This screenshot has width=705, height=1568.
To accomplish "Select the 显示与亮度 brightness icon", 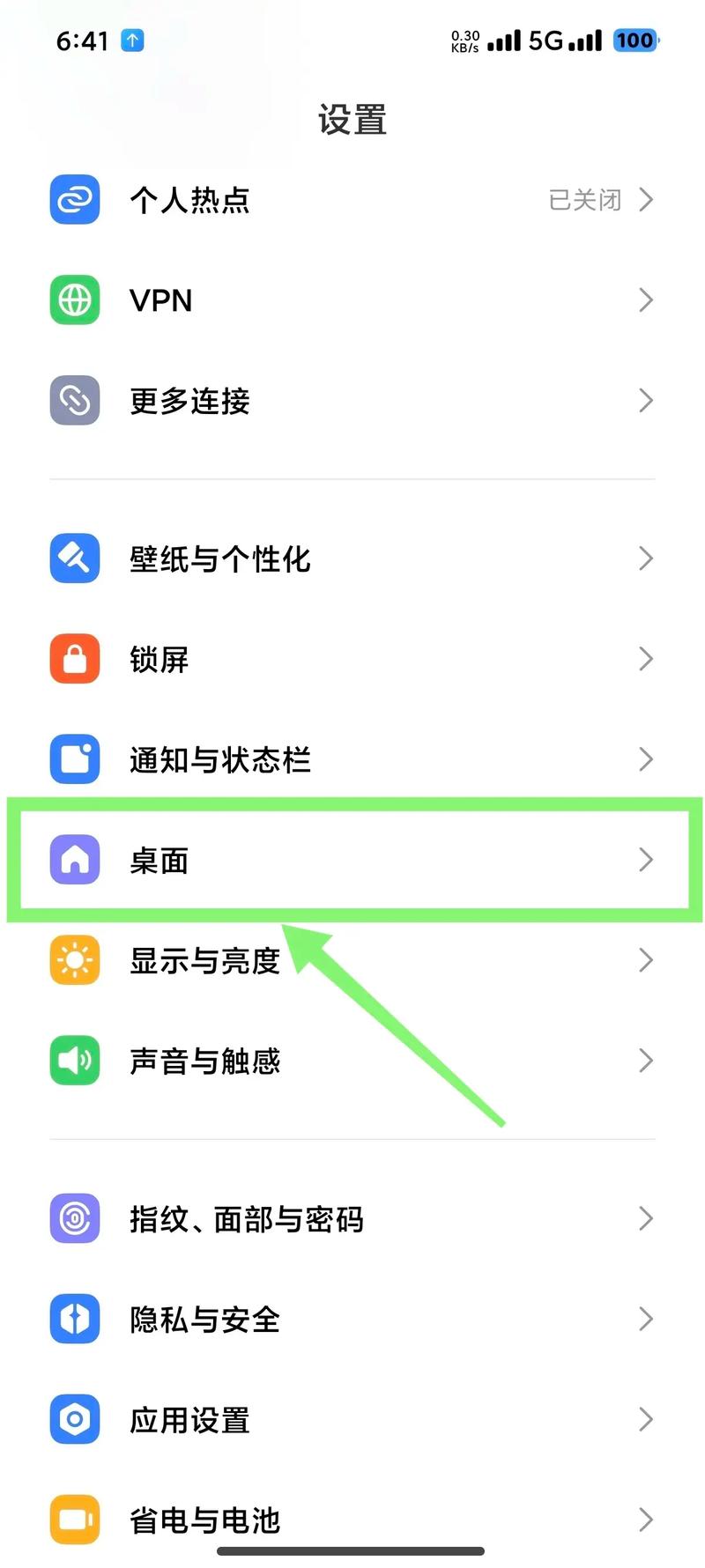I will coord(74,960).
